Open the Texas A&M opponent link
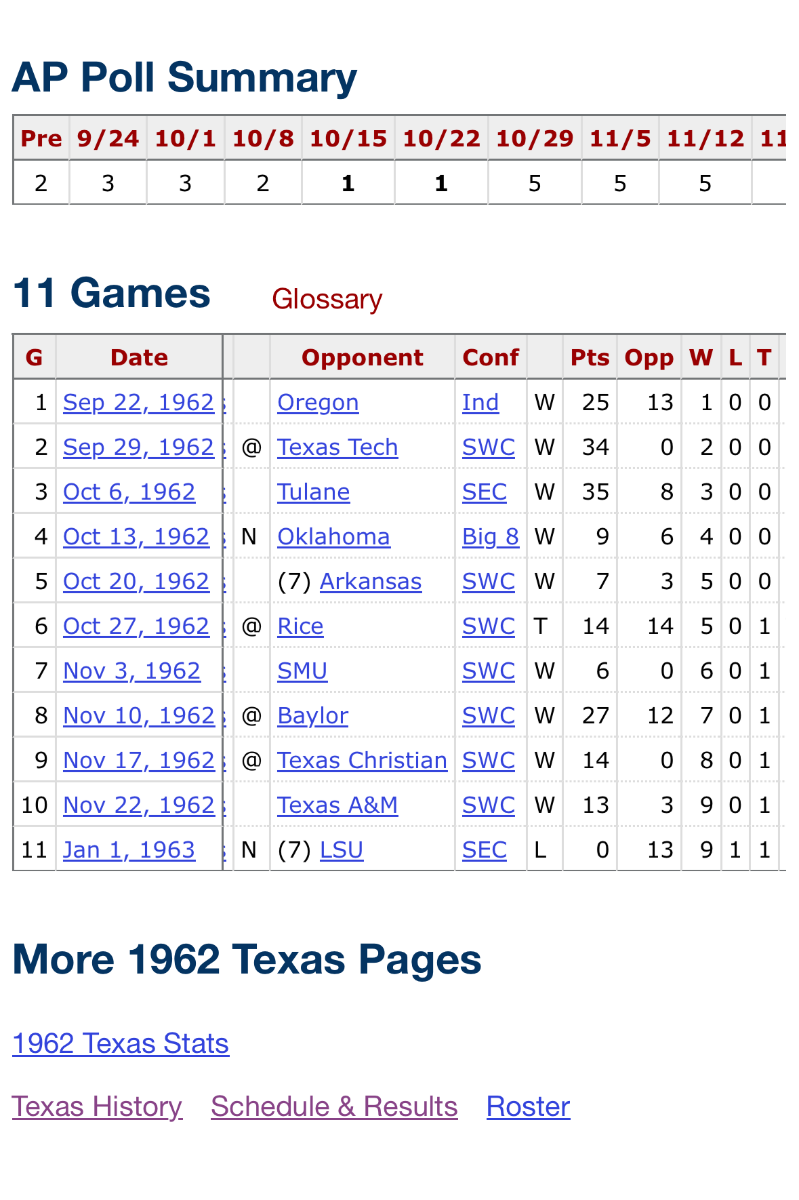 click(x=338, y=805)
